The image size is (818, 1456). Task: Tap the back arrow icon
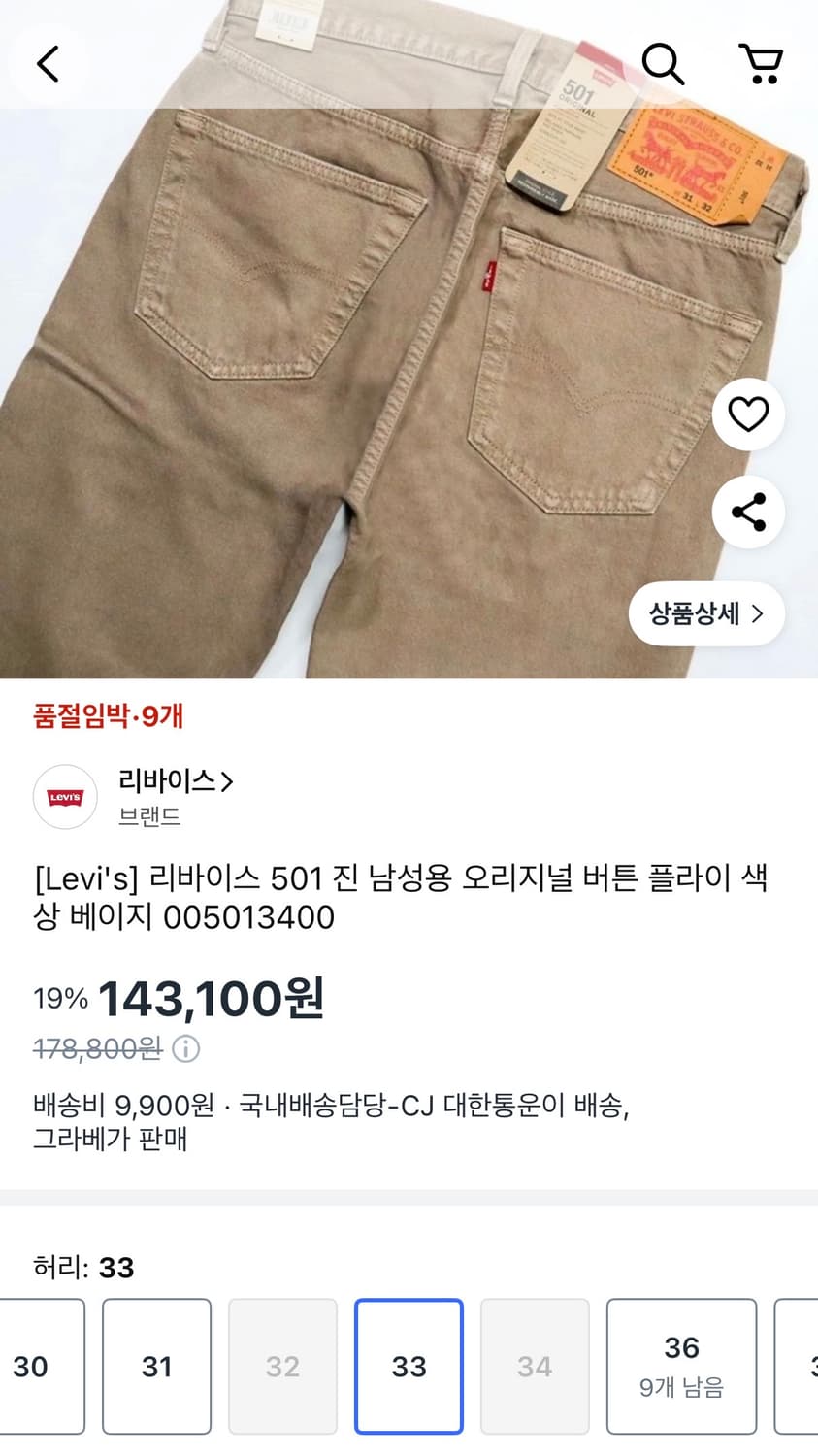49,62
